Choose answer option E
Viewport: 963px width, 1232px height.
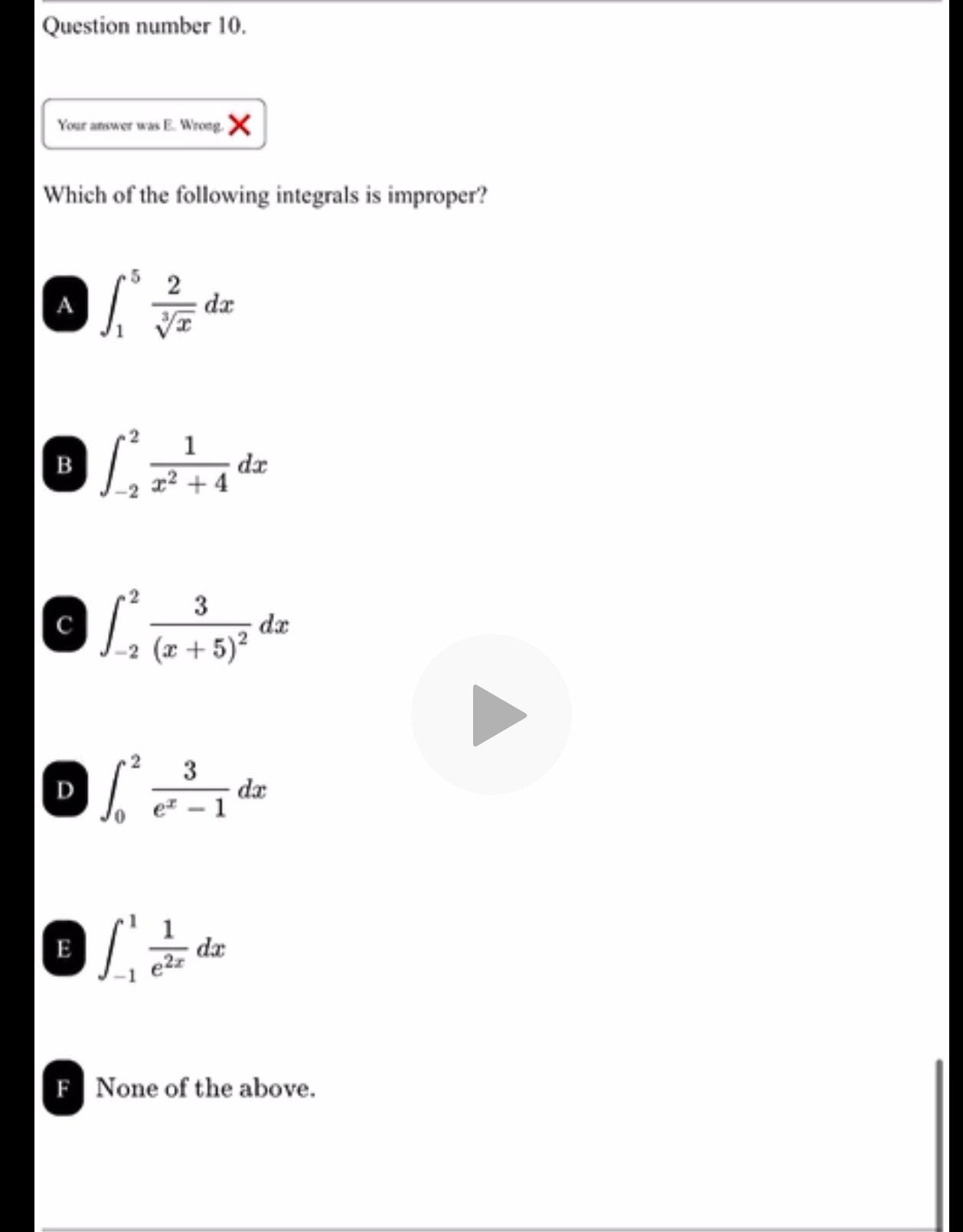tap(66, 949)
